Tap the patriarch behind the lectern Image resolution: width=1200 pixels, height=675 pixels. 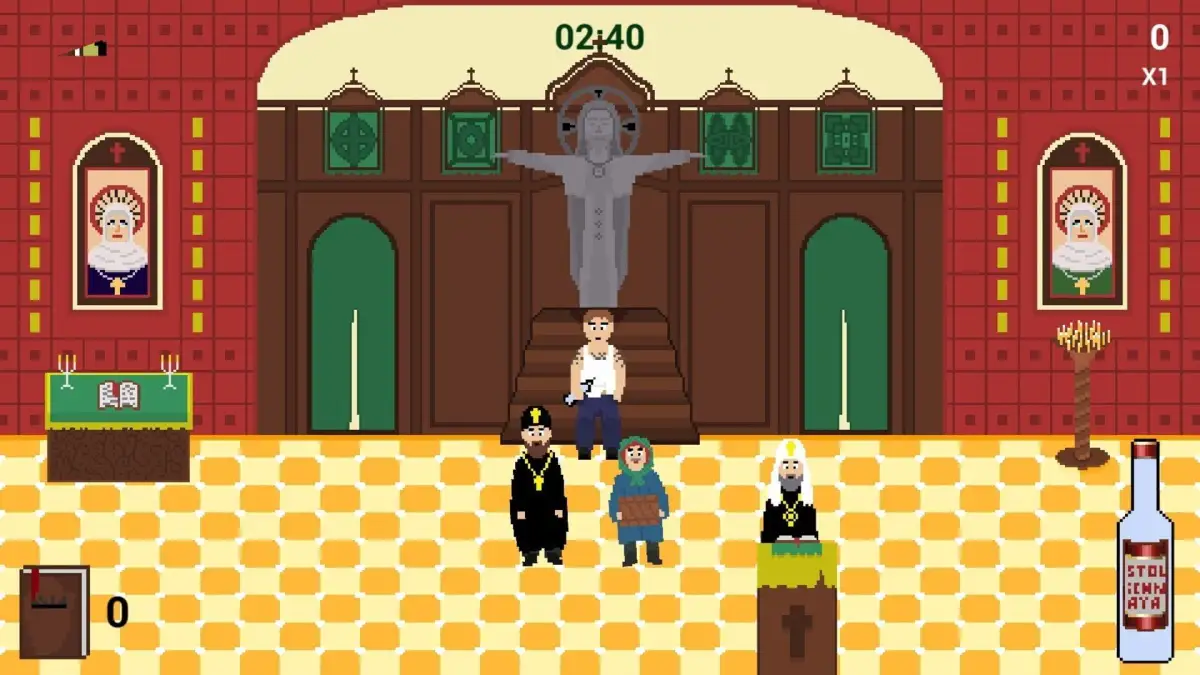(790, 495)
